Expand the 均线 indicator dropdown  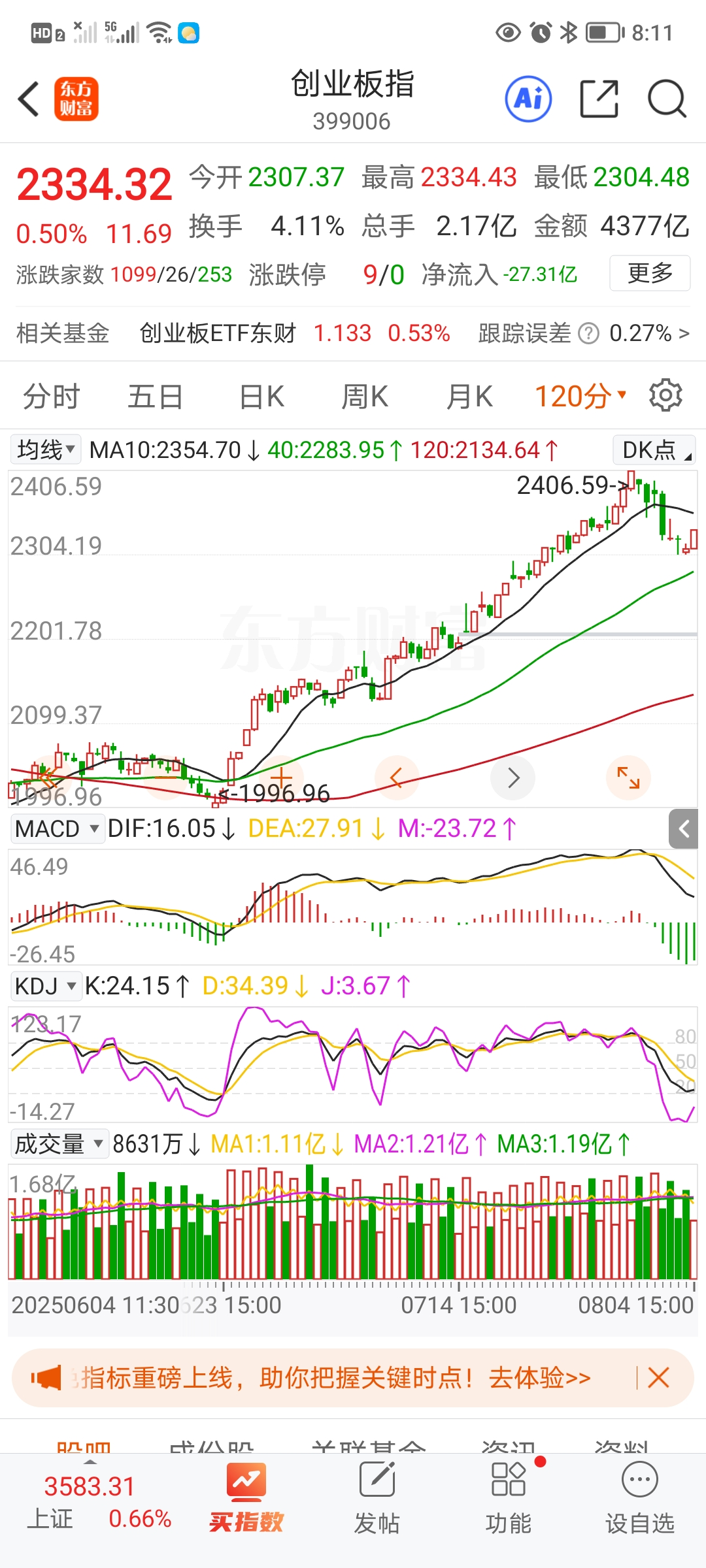click(x=46, y=449)
